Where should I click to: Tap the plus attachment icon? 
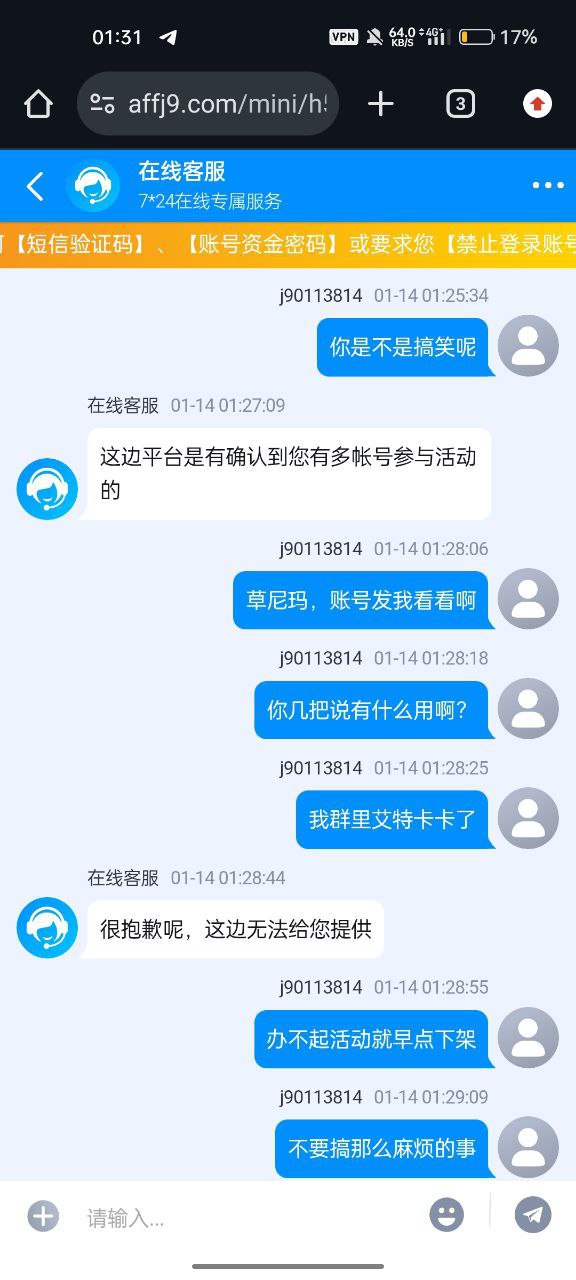click(x=43, y=1216)
